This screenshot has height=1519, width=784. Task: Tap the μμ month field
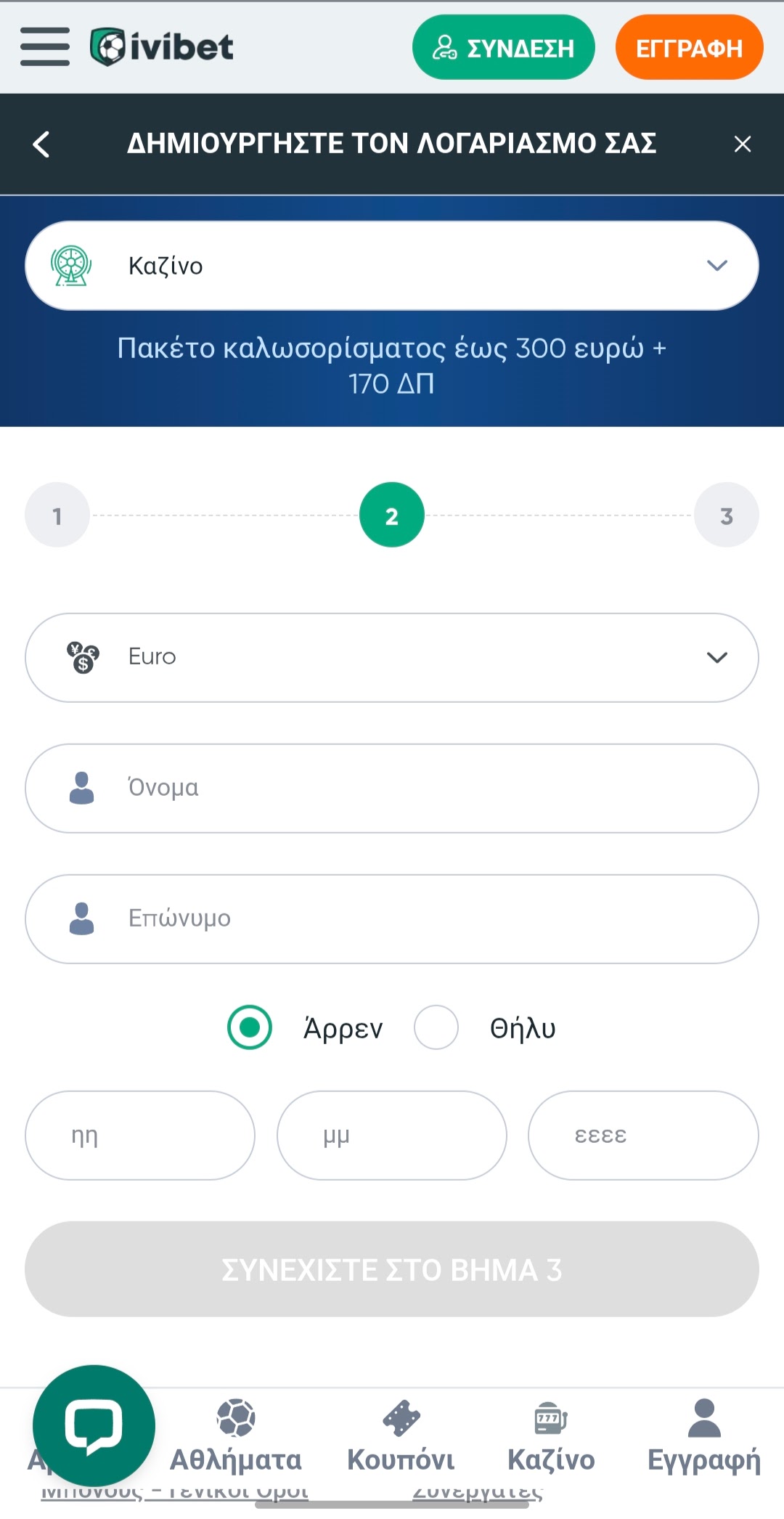tap(392, 1135)
